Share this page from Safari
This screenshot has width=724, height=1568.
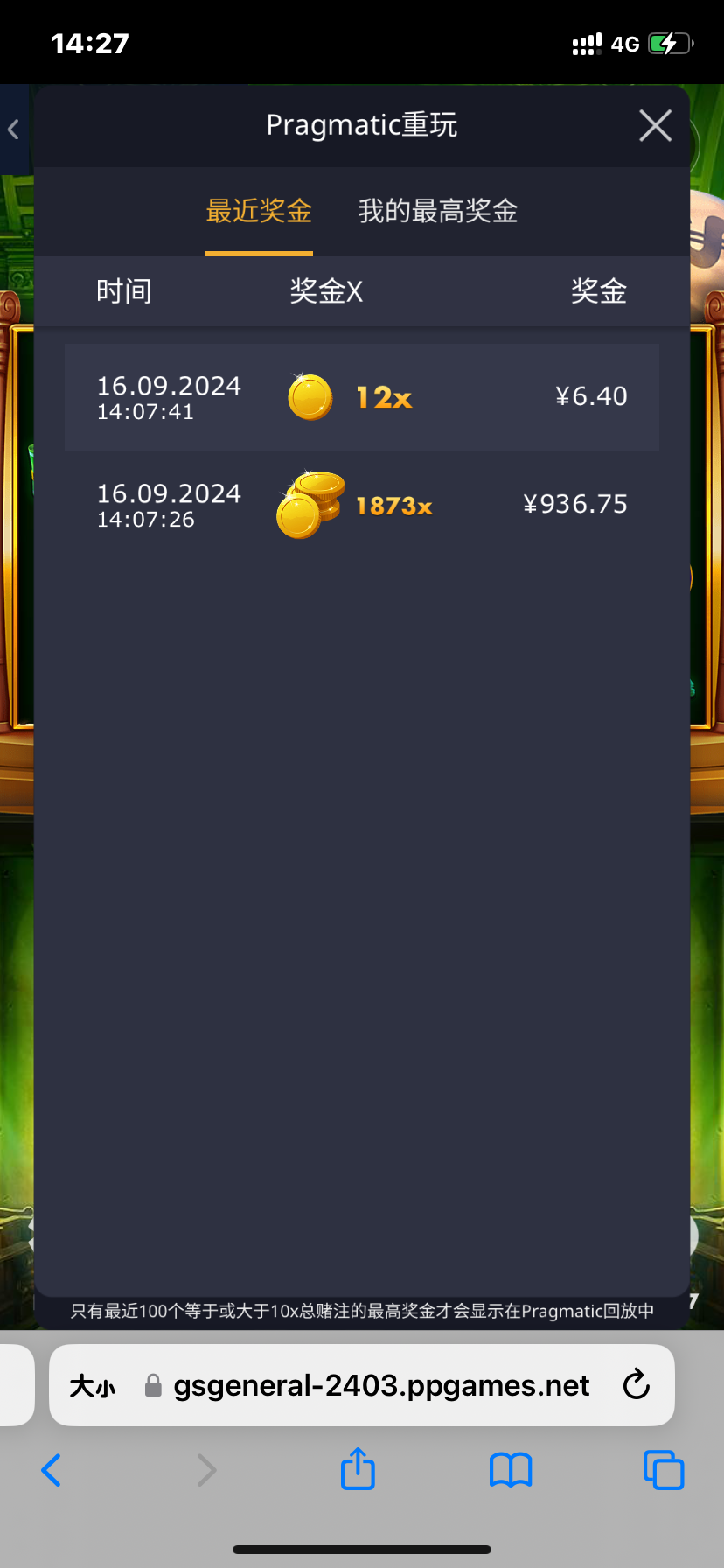(x=358, y=1468)
